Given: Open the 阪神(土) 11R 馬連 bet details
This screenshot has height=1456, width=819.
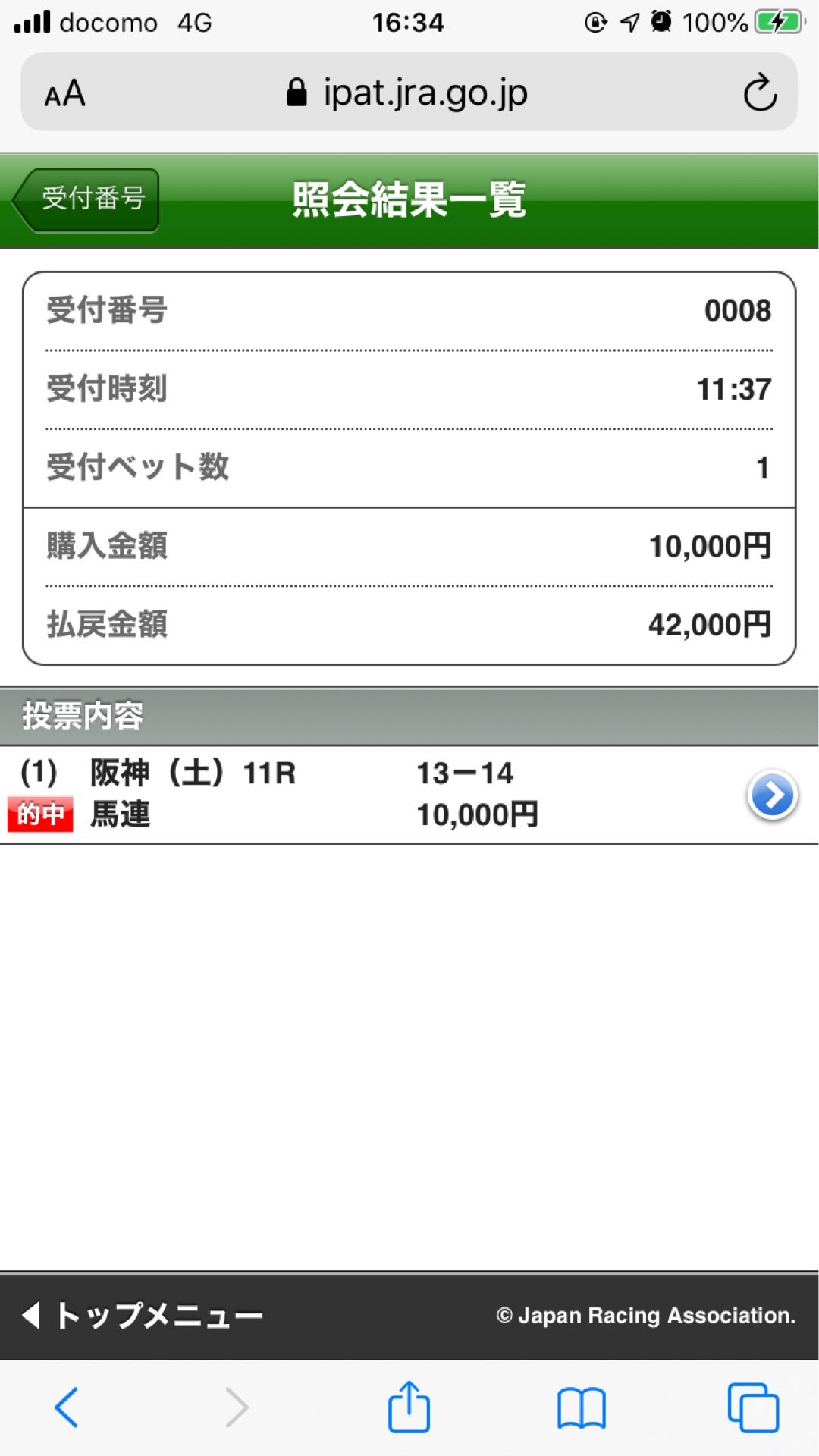Looking at the screenshot, I should click(772, 795).
